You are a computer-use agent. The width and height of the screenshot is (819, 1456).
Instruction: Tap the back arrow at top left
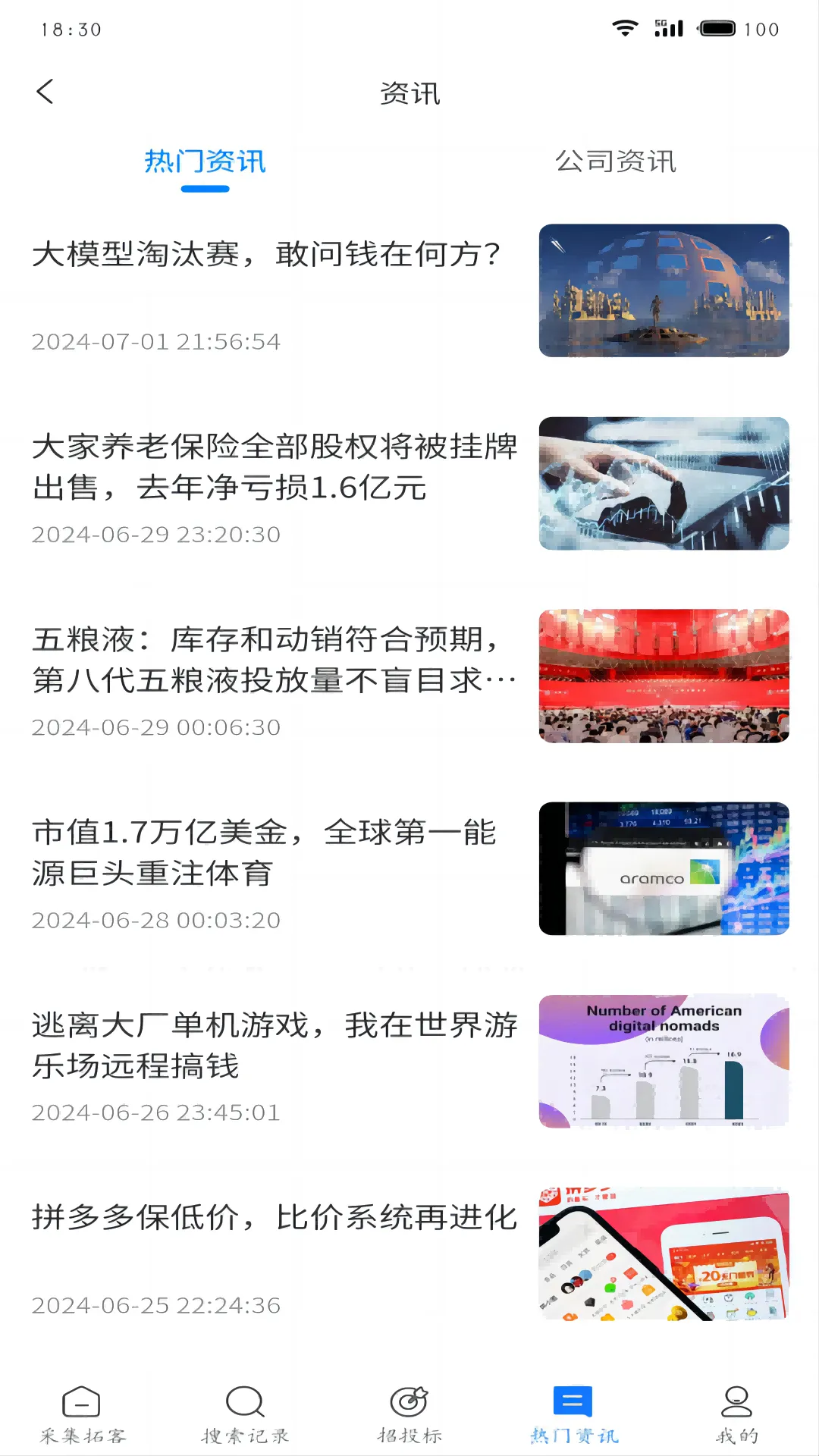tap(45, 91)
